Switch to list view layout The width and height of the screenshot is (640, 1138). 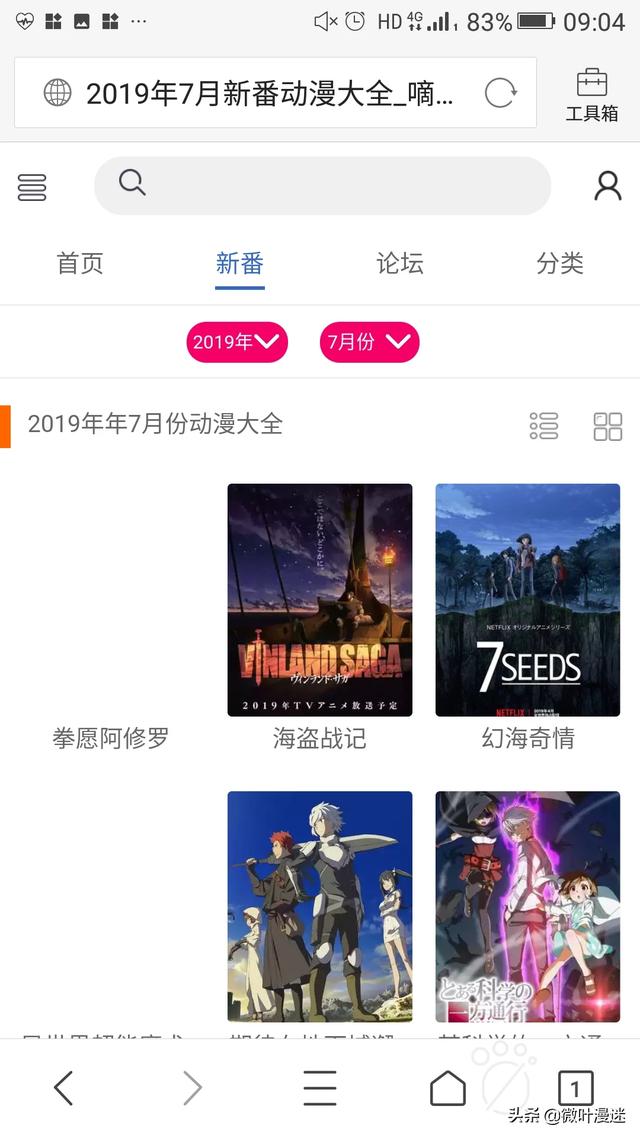click(x=544, y=426)
